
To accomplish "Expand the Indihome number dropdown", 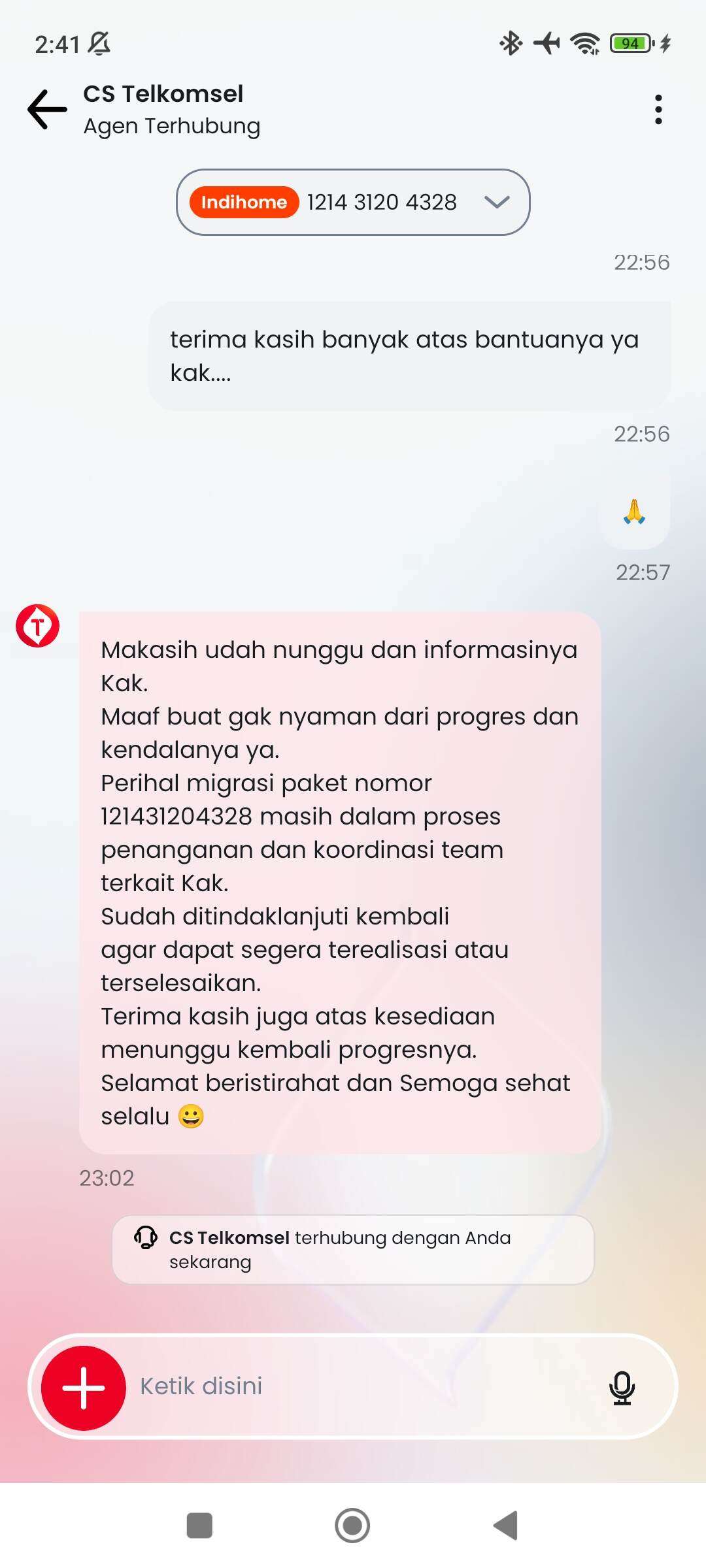I will coord(353,202).
